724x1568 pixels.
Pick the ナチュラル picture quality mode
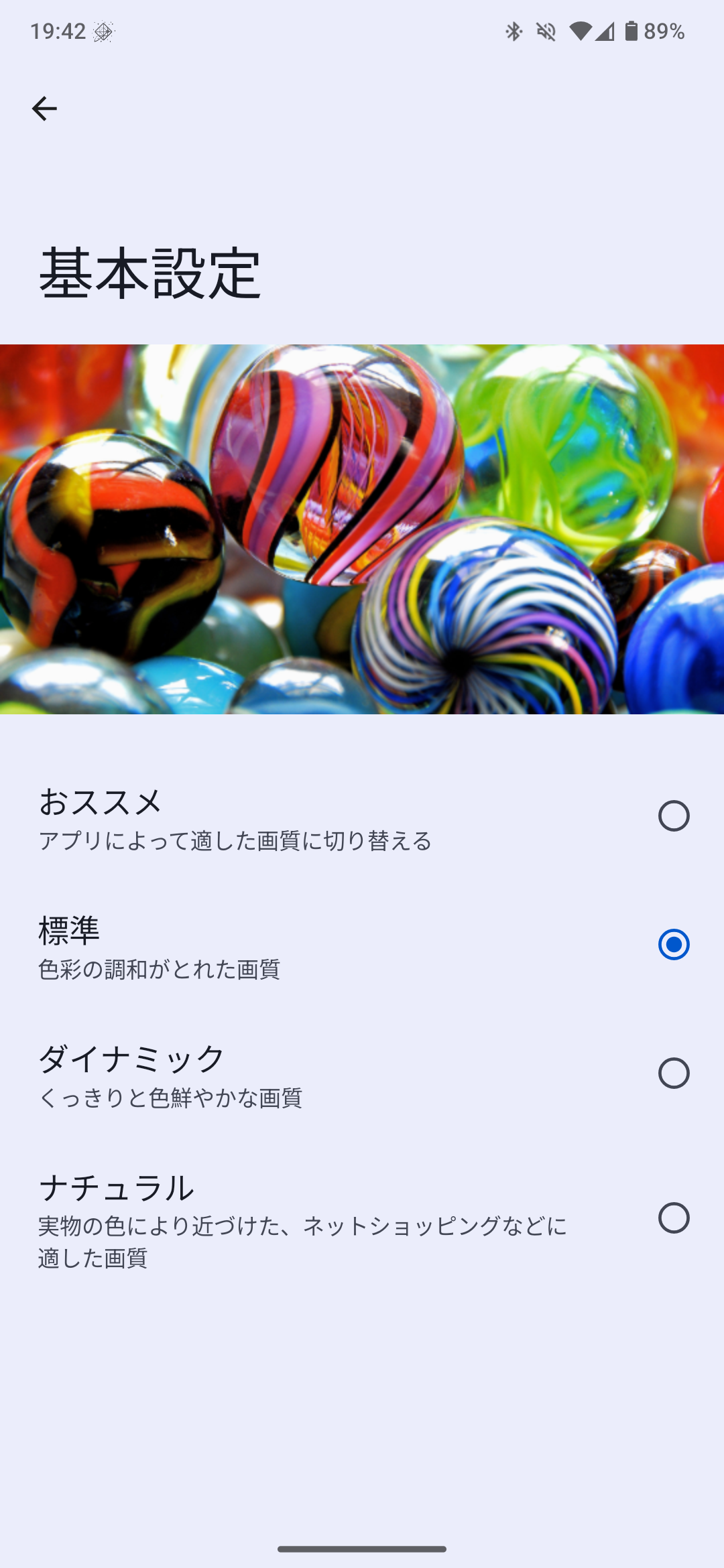coord(673,1218)
